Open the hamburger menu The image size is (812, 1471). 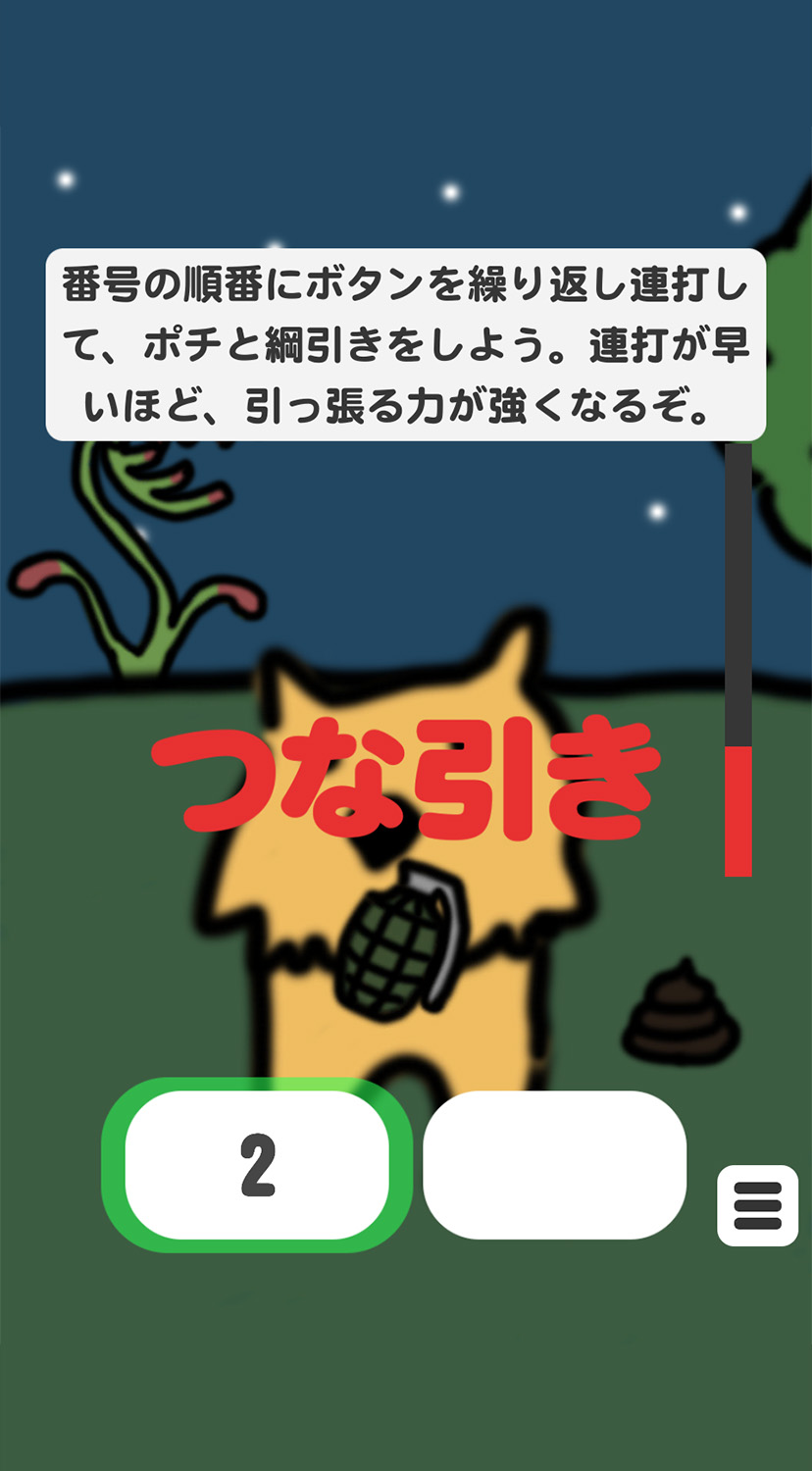[757, 1205]
